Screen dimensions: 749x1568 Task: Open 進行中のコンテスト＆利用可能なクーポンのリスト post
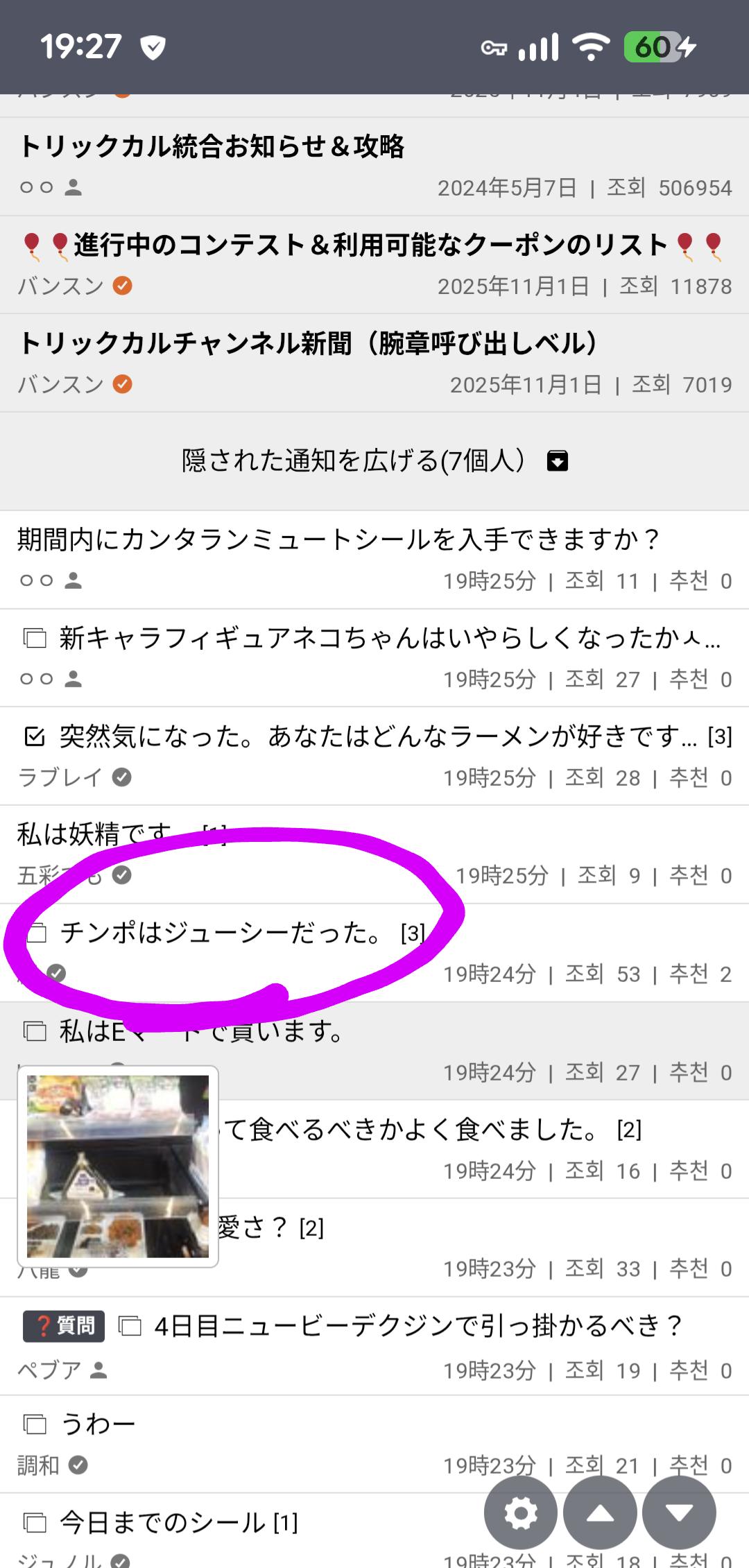point(370,245)
